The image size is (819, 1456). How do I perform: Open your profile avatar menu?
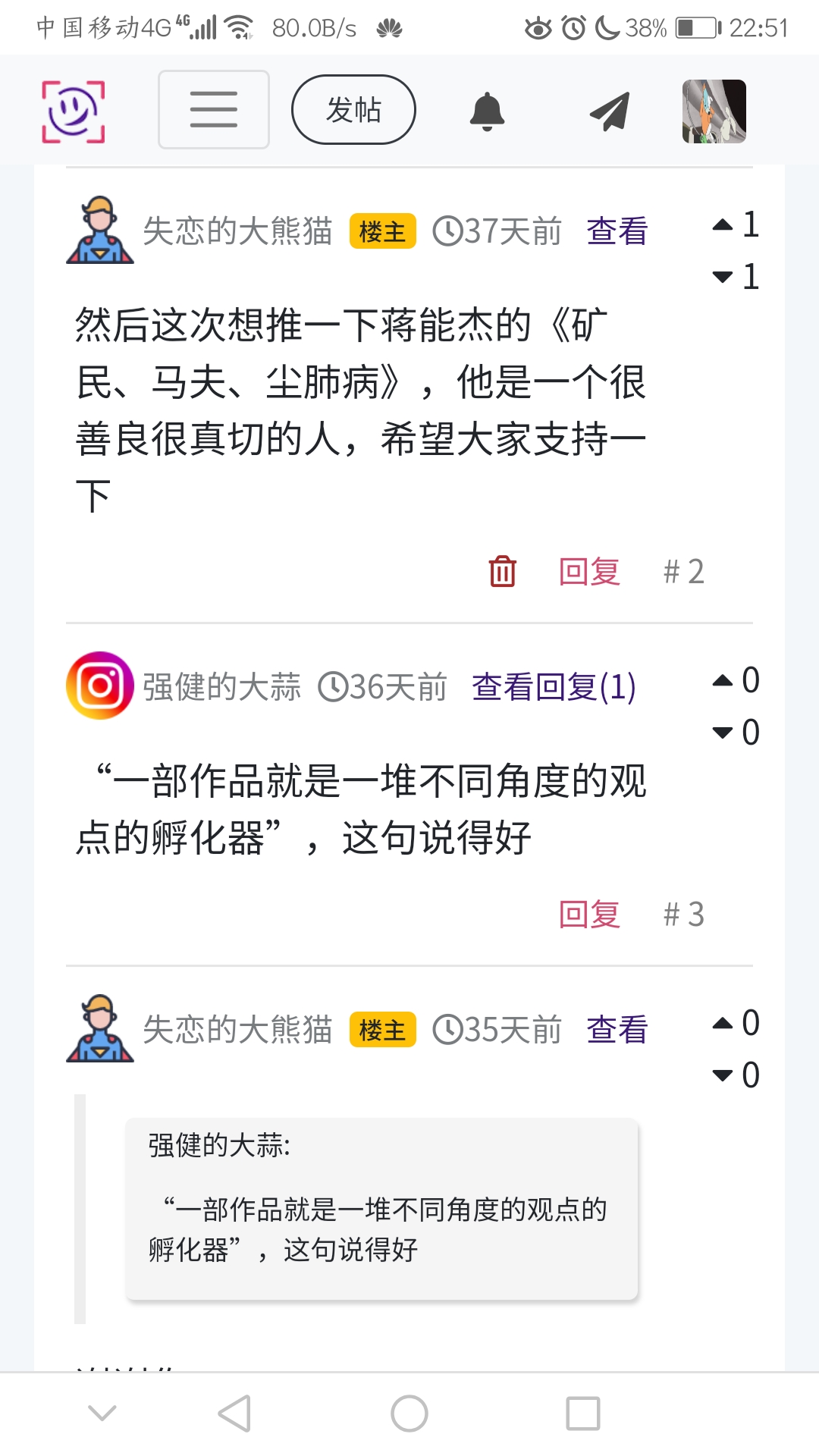pos(714,111)
